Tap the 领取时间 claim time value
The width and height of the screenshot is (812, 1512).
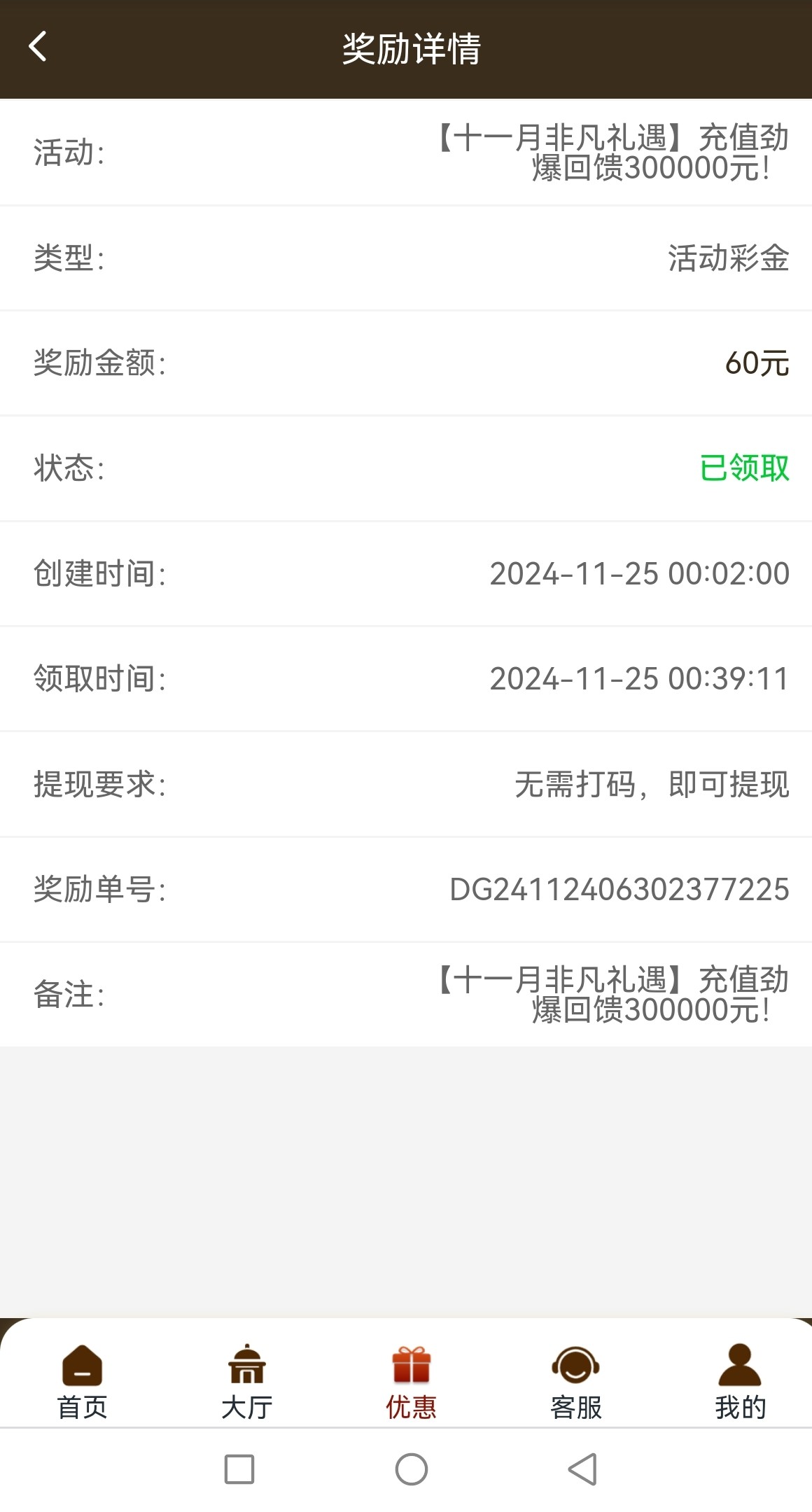pos(639,678)
